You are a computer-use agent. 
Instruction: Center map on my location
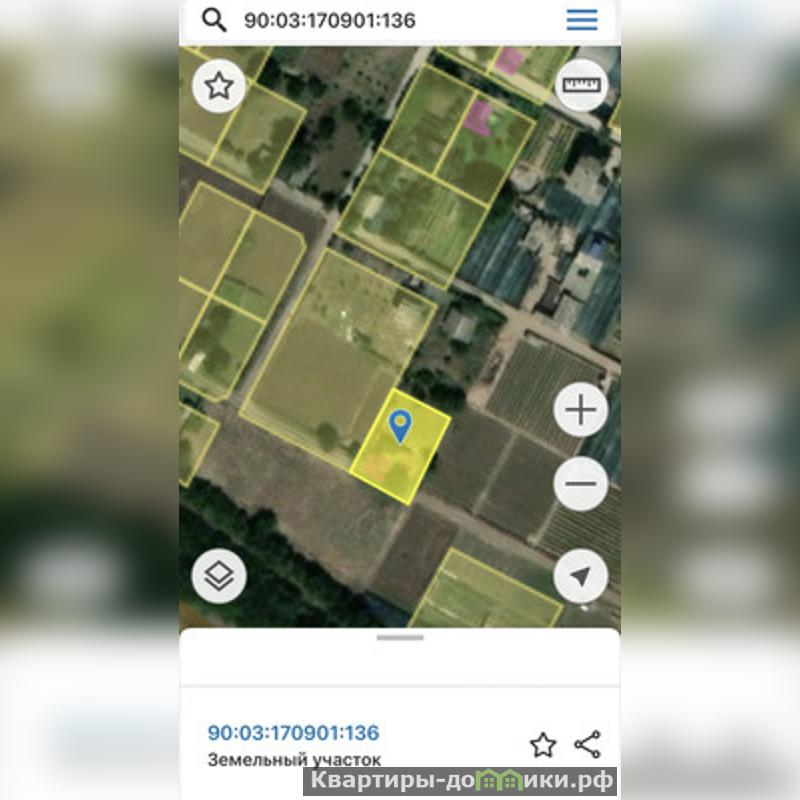point(580,576)
